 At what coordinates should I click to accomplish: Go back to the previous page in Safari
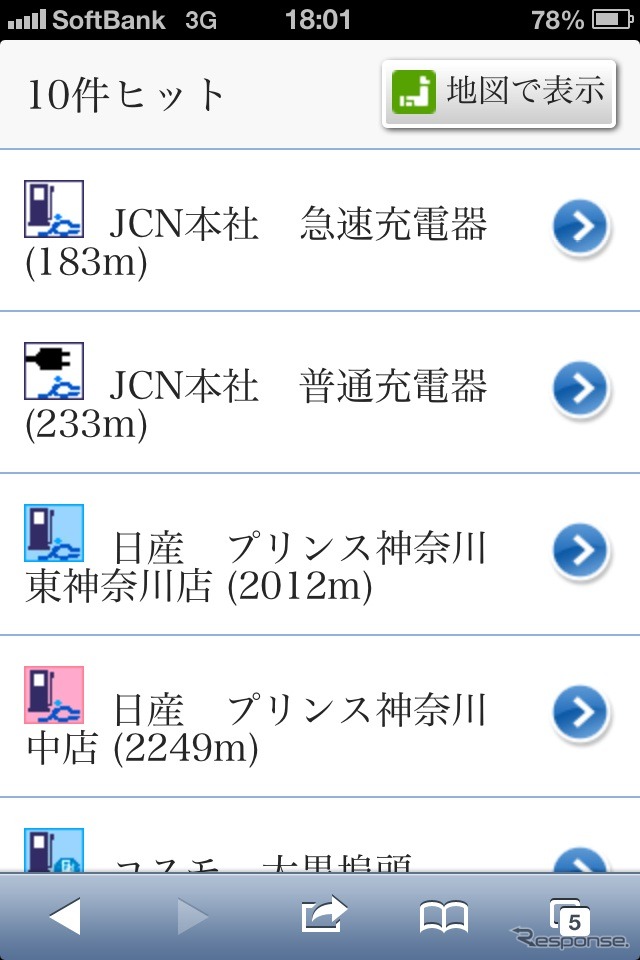66,916
